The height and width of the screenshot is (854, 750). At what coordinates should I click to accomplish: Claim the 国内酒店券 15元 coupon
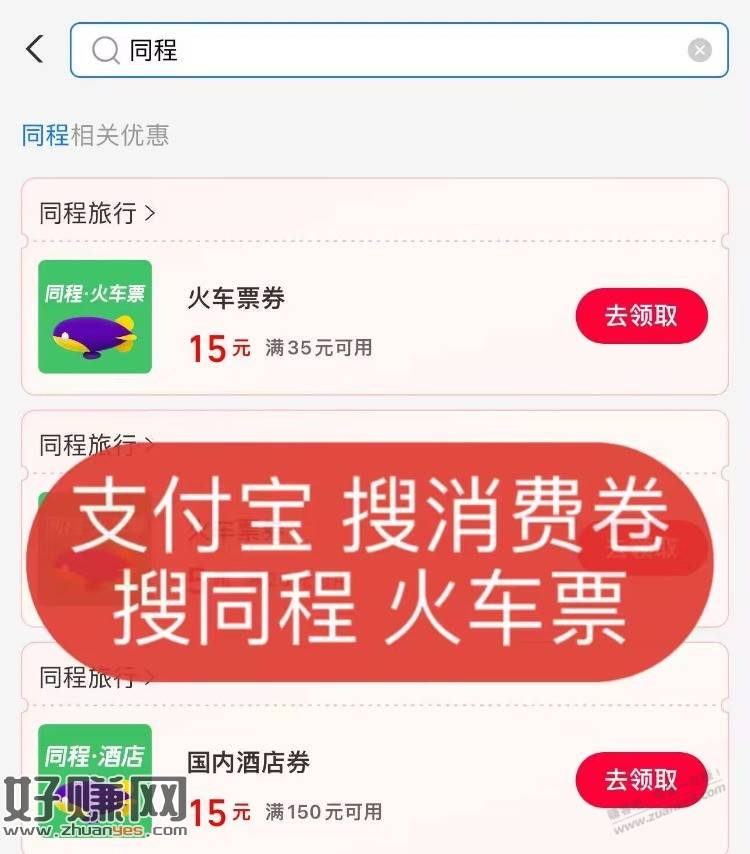[x=641, y=780]
